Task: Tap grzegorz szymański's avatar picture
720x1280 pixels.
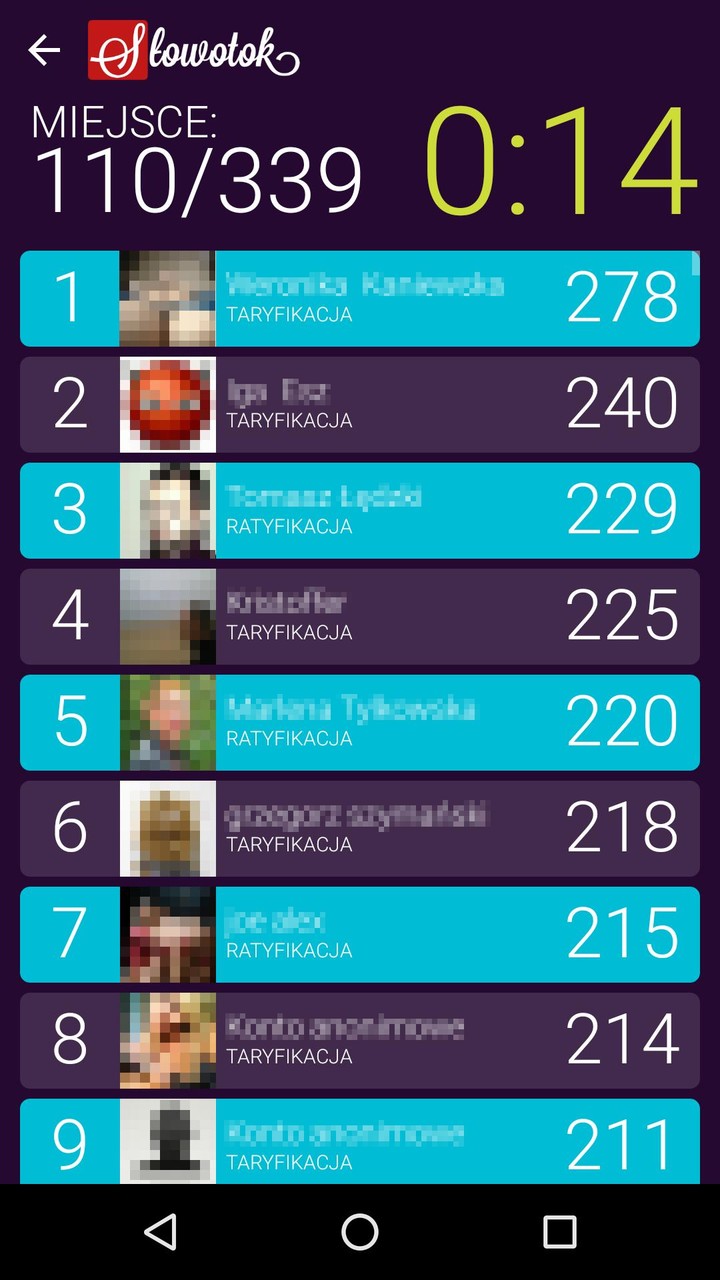Action: coord(167,828)
